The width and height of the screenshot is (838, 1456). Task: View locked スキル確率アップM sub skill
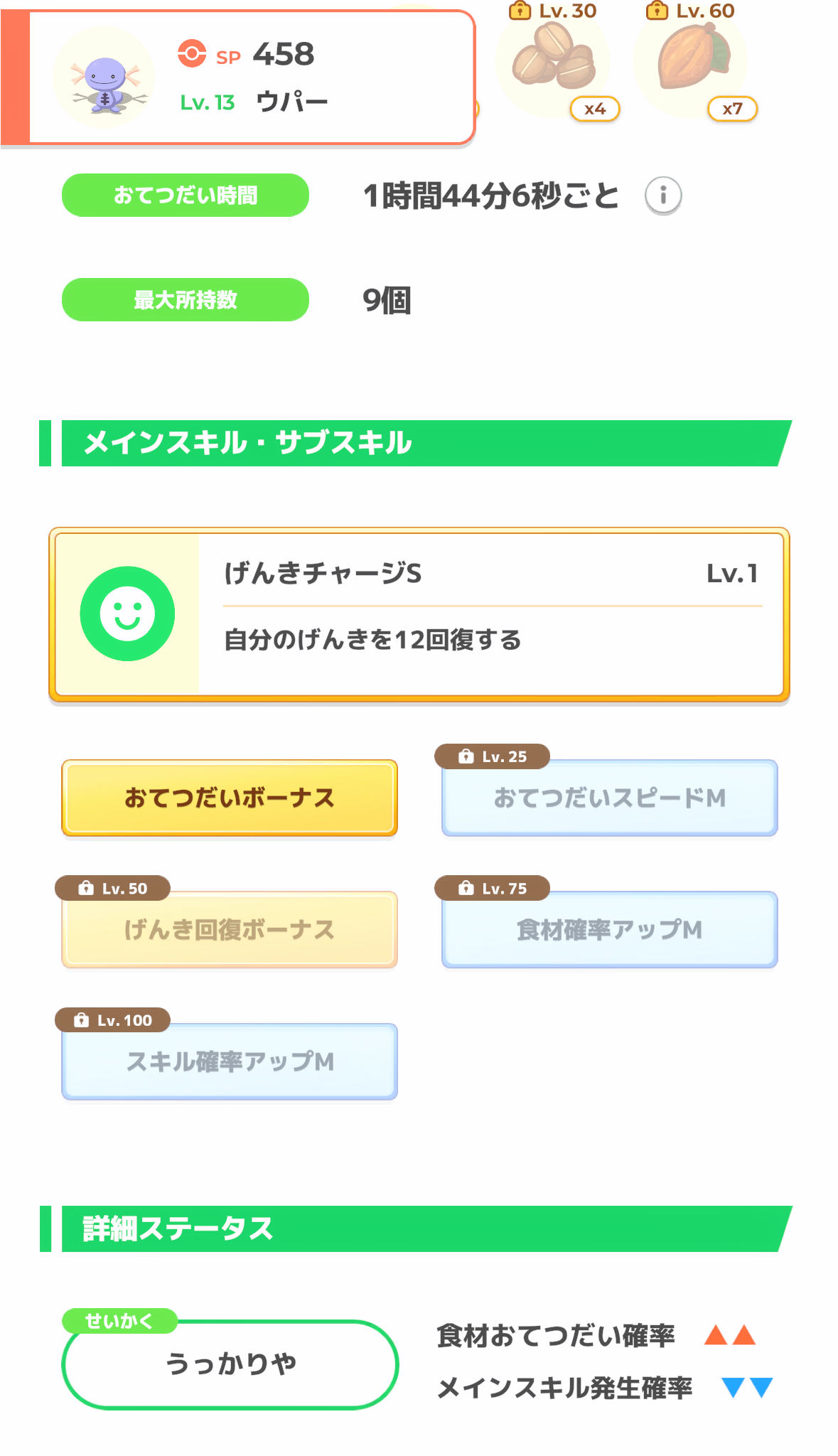[x=229, y=1061]
